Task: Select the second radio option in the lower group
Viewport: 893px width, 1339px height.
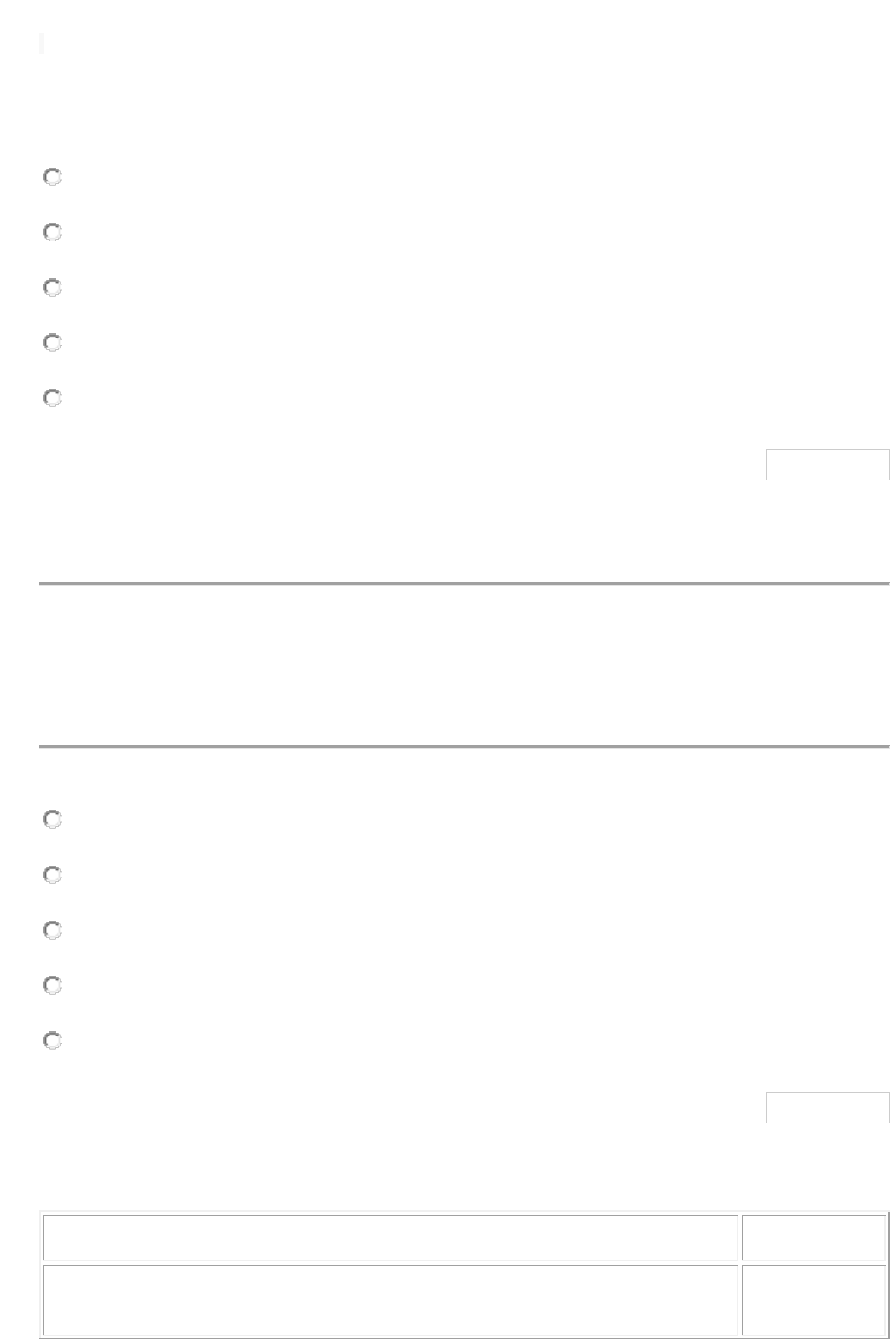Action: (x=53, y=875)
